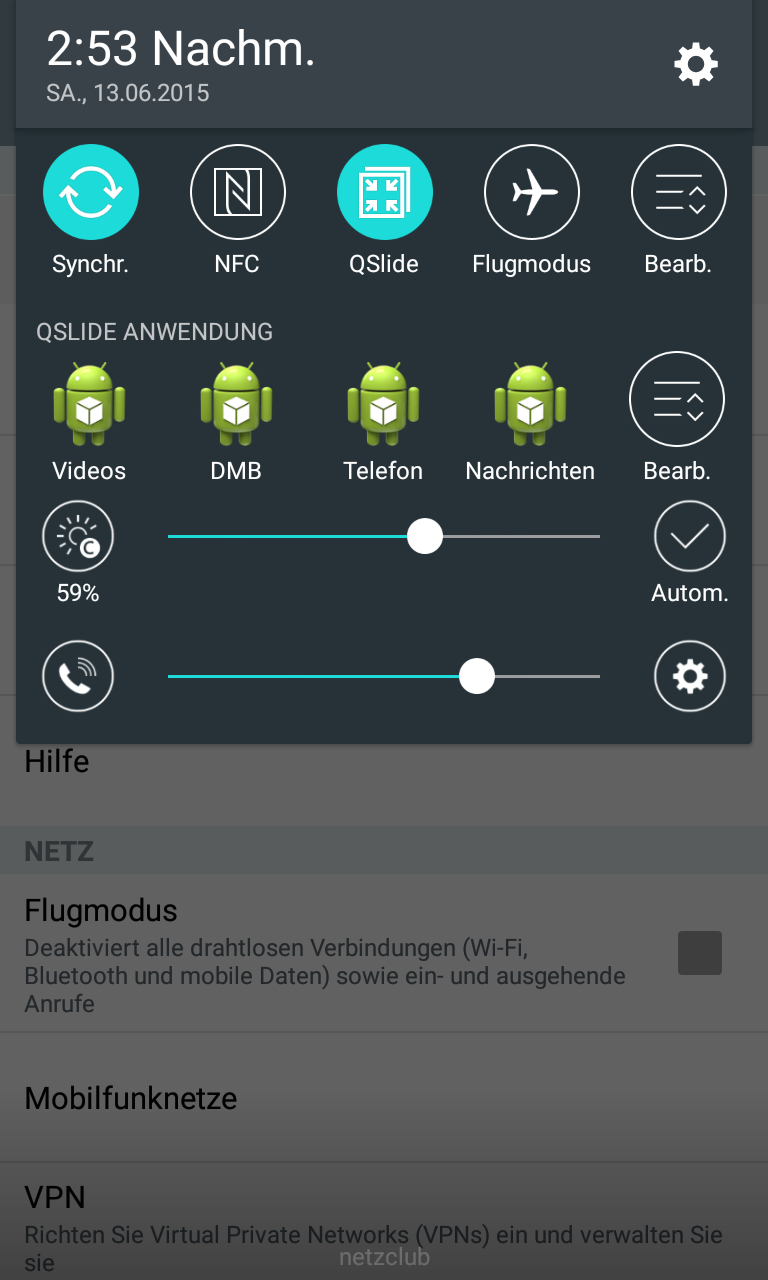
Task: Tap the ringtone volume phone icon
Action: [78, 676]
